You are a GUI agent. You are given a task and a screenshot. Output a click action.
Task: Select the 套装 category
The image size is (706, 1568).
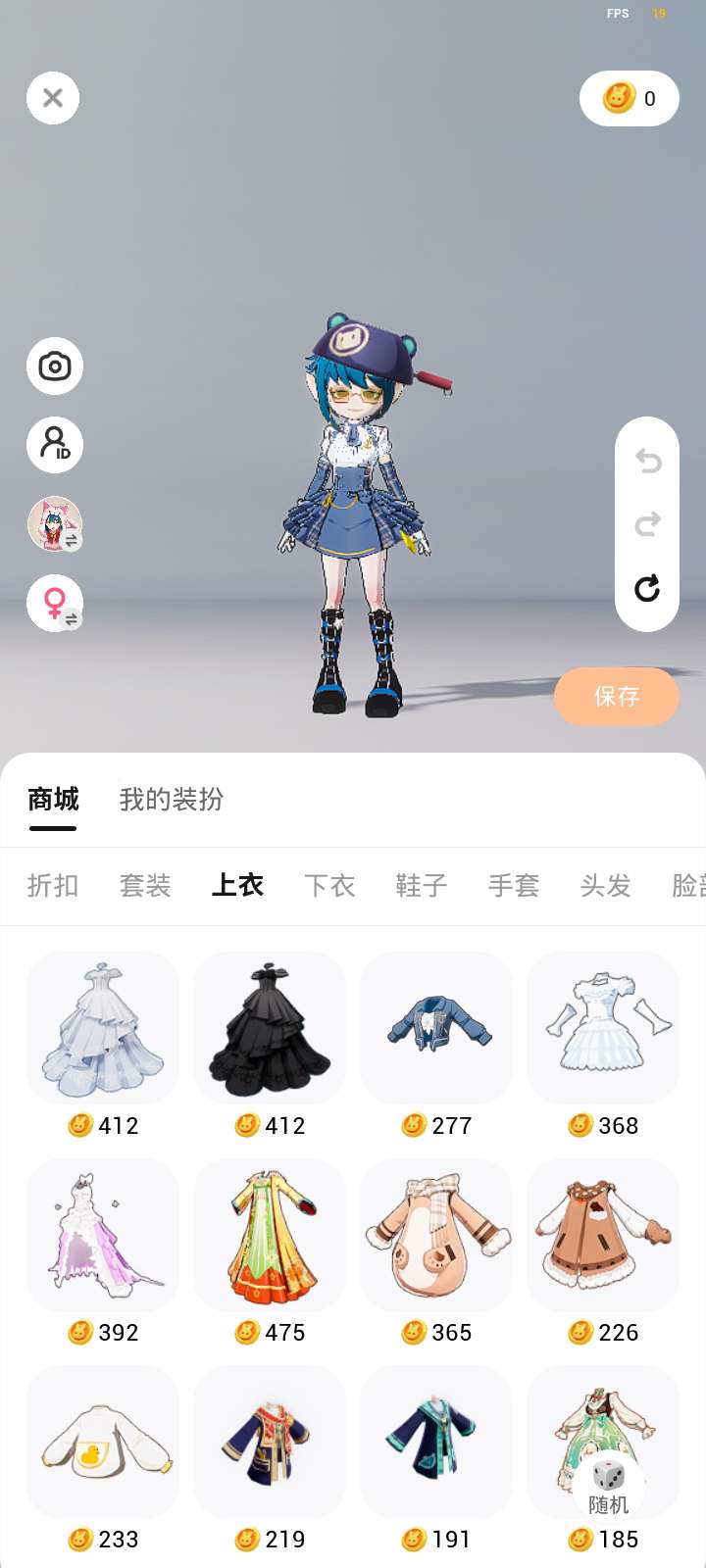click(145, 886)
